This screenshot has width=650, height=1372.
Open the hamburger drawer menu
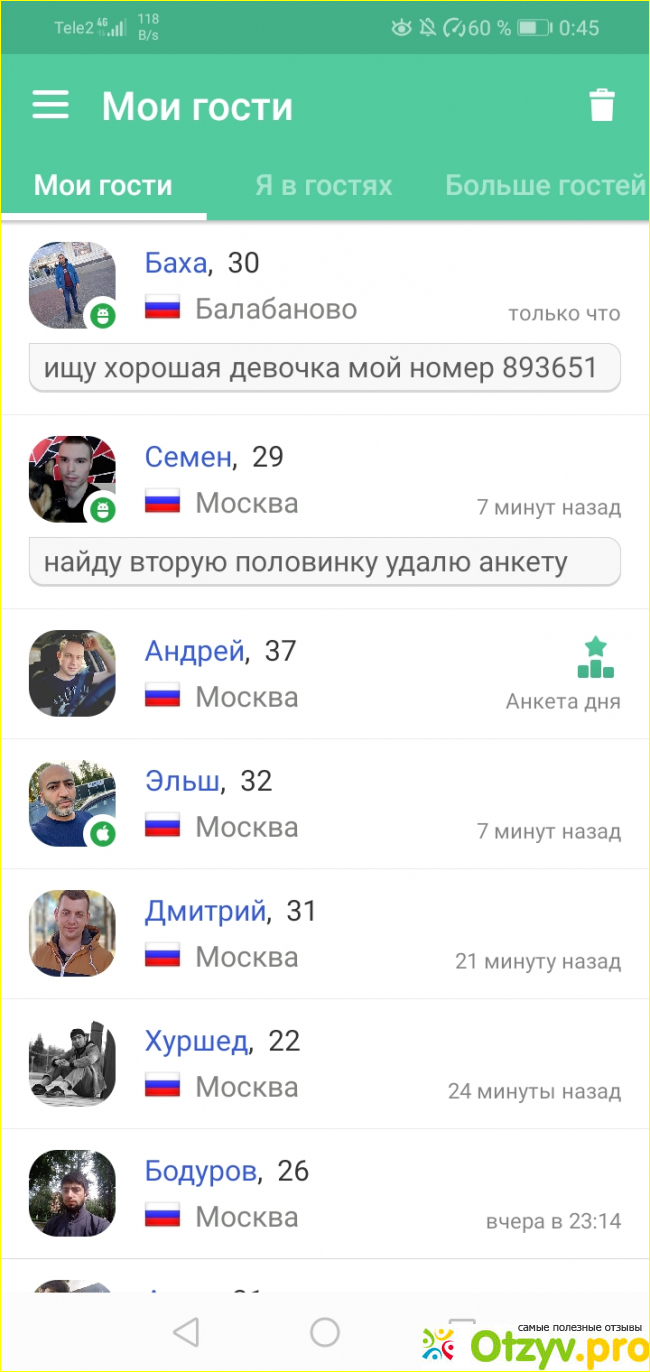pyautogui.click(x=51, y=105)
